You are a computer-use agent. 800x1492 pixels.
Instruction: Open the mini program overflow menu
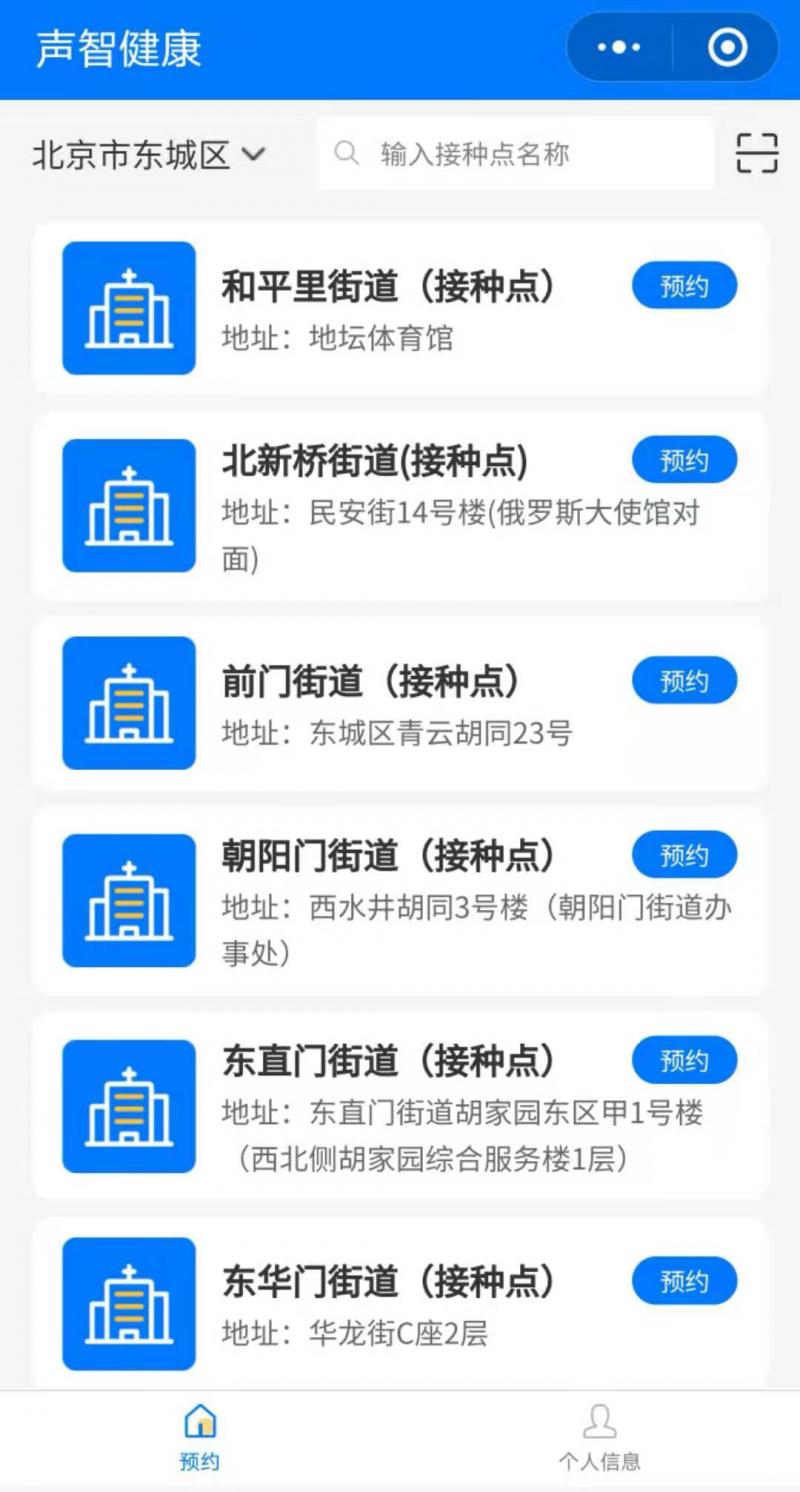coord(618,47)
